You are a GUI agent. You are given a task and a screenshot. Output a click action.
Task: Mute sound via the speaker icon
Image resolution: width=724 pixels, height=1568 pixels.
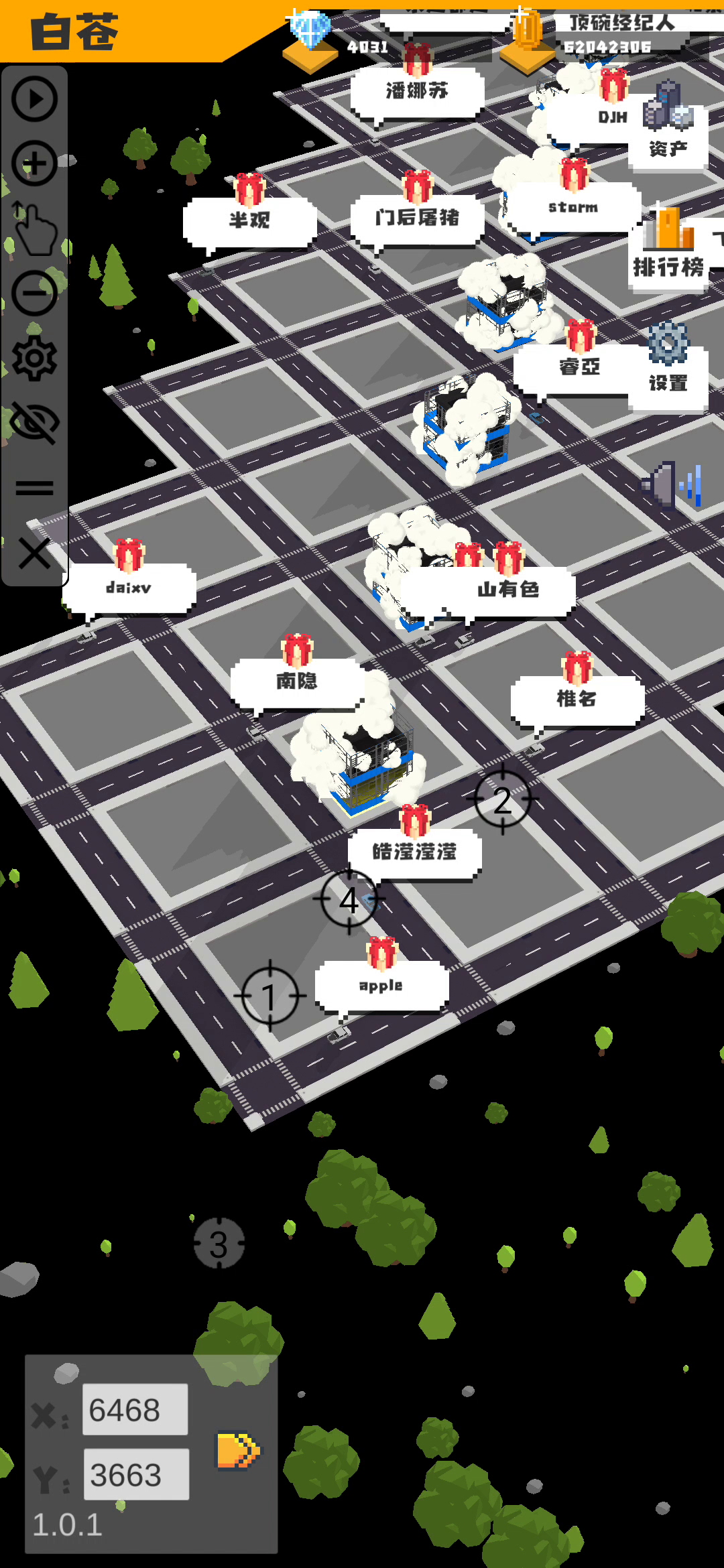click(670, 485)
